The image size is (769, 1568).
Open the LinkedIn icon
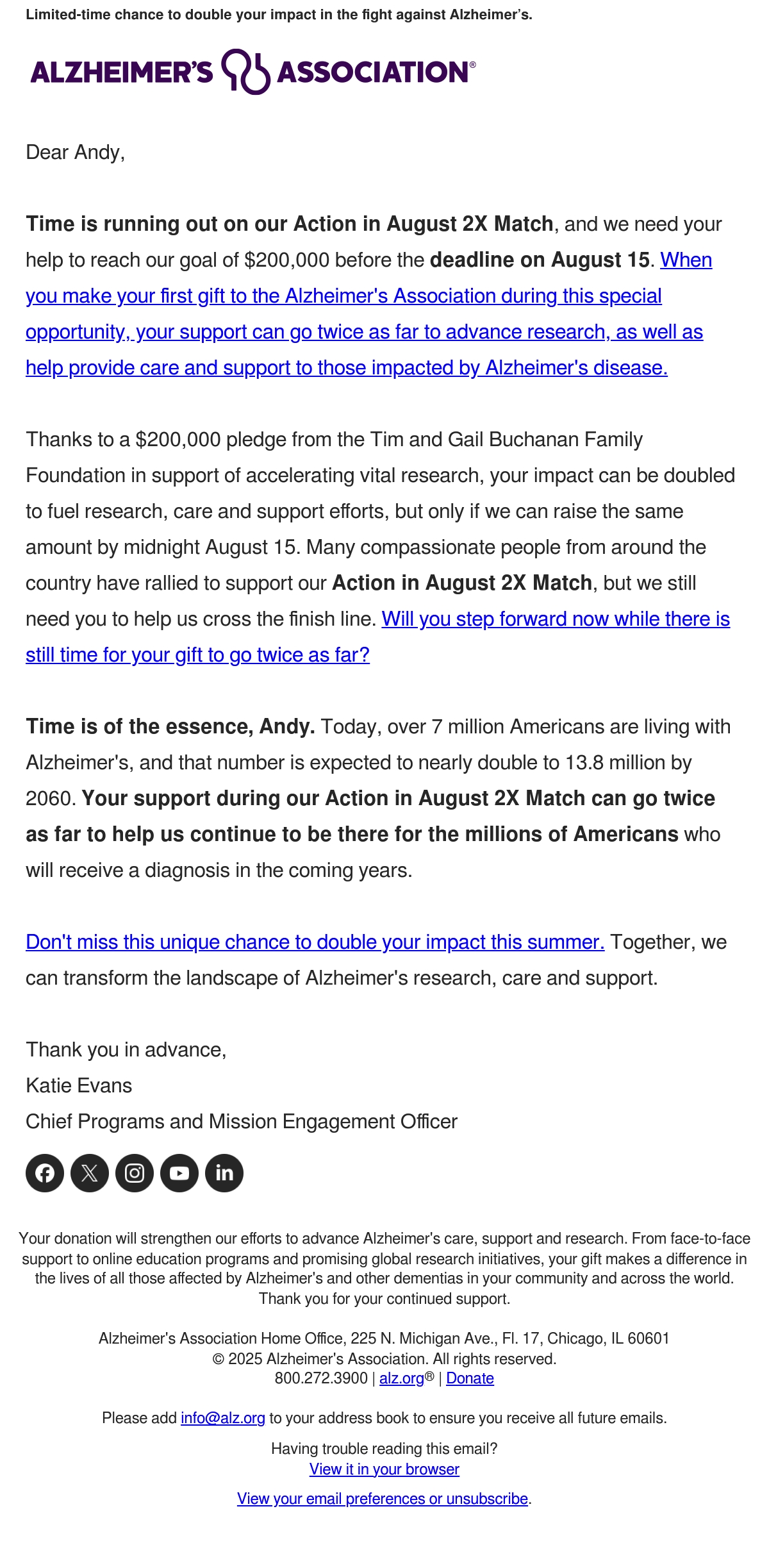point(224,1173)
